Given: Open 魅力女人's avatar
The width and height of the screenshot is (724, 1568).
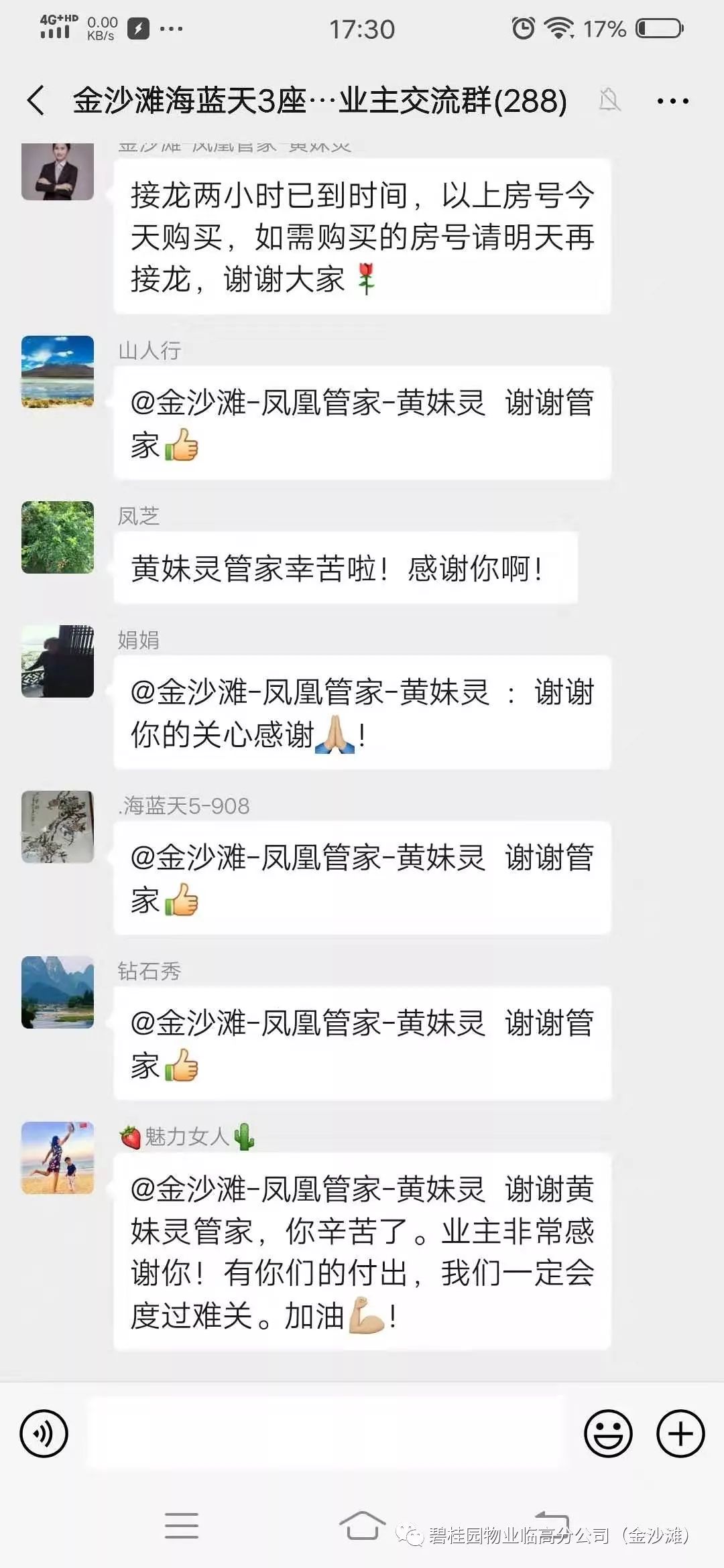Looking at the screenshot, I should click(58, 1157).
